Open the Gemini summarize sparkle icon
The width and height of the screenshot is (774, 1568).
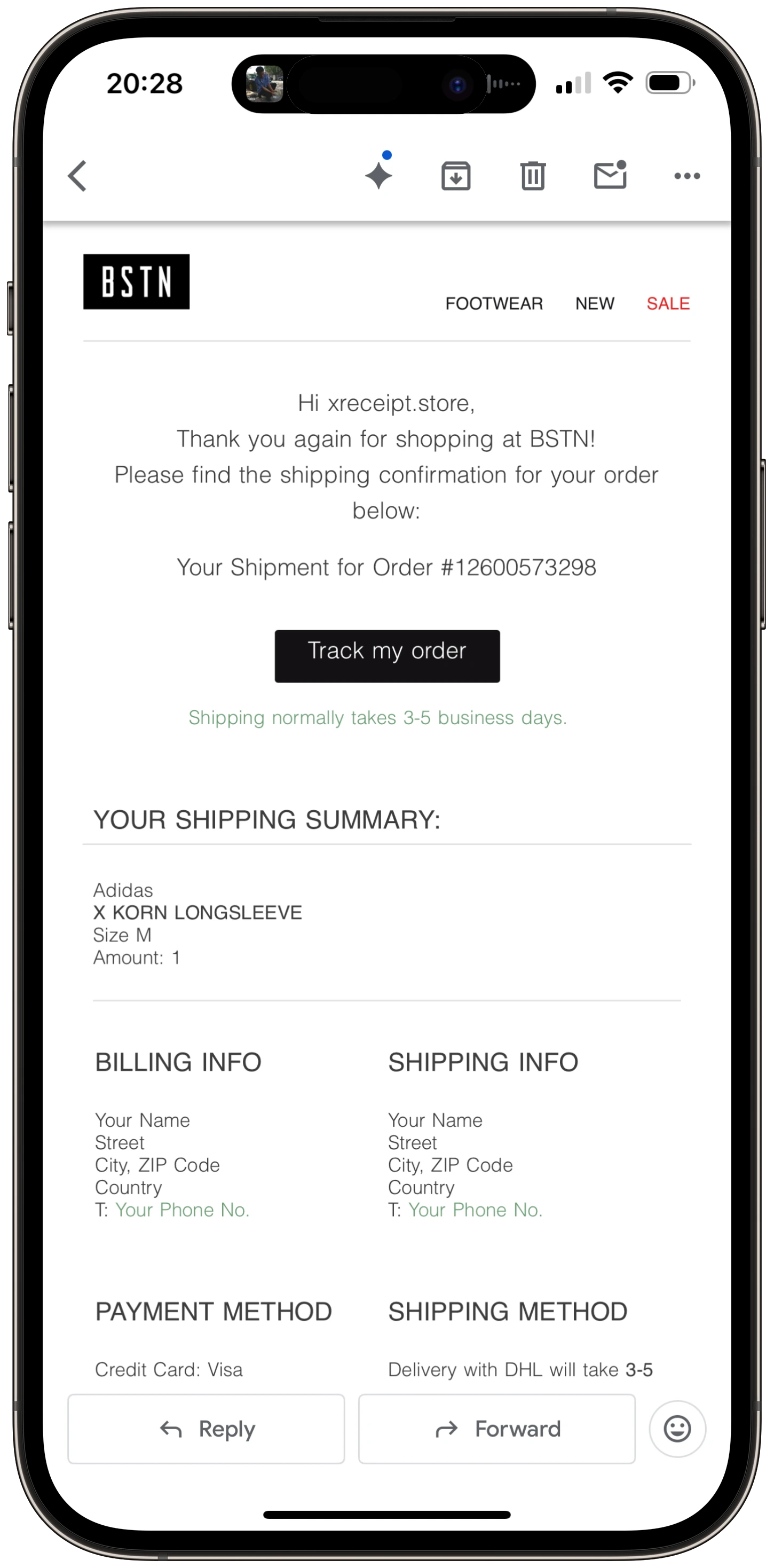click(x=378, y=175)
